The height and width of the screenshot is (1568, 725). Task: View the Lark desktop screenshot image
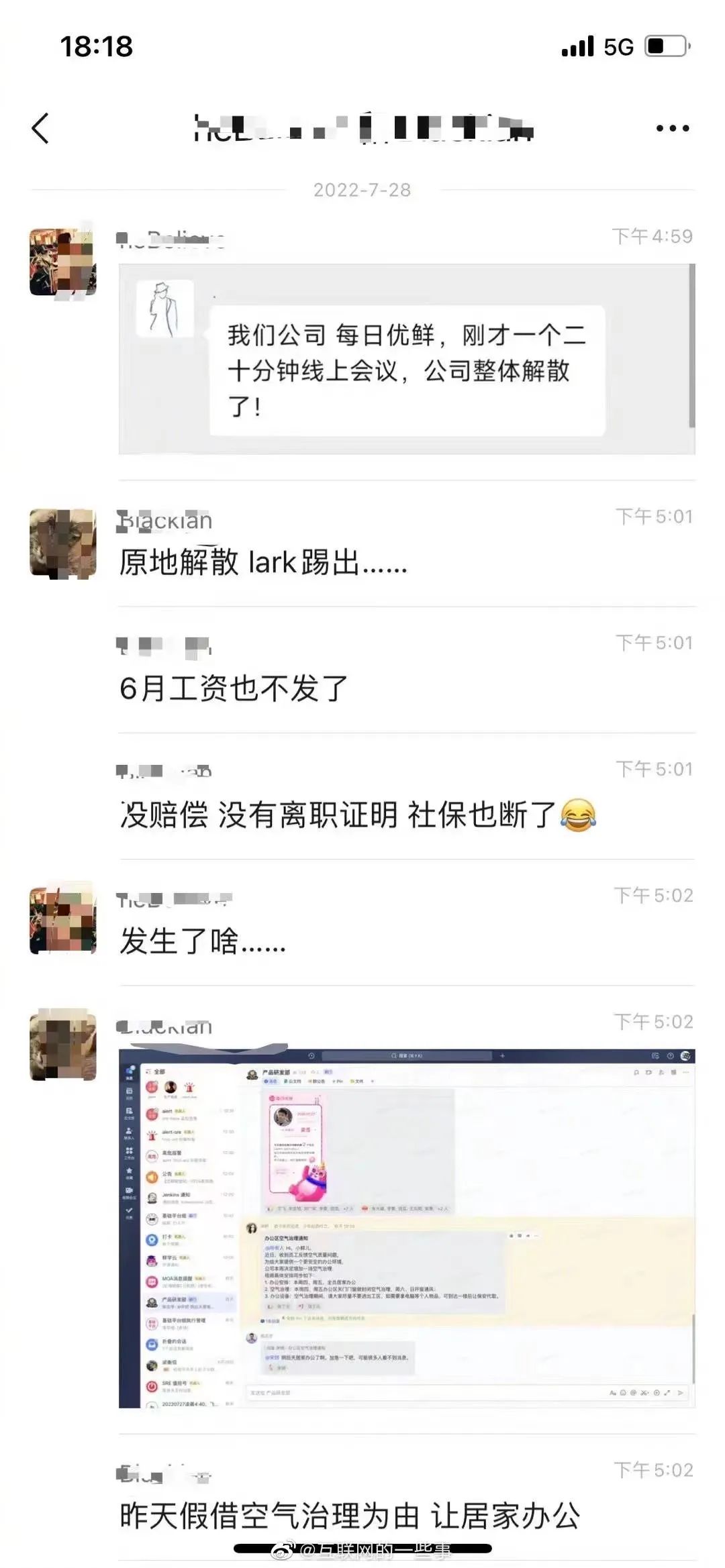(406, 1228)
